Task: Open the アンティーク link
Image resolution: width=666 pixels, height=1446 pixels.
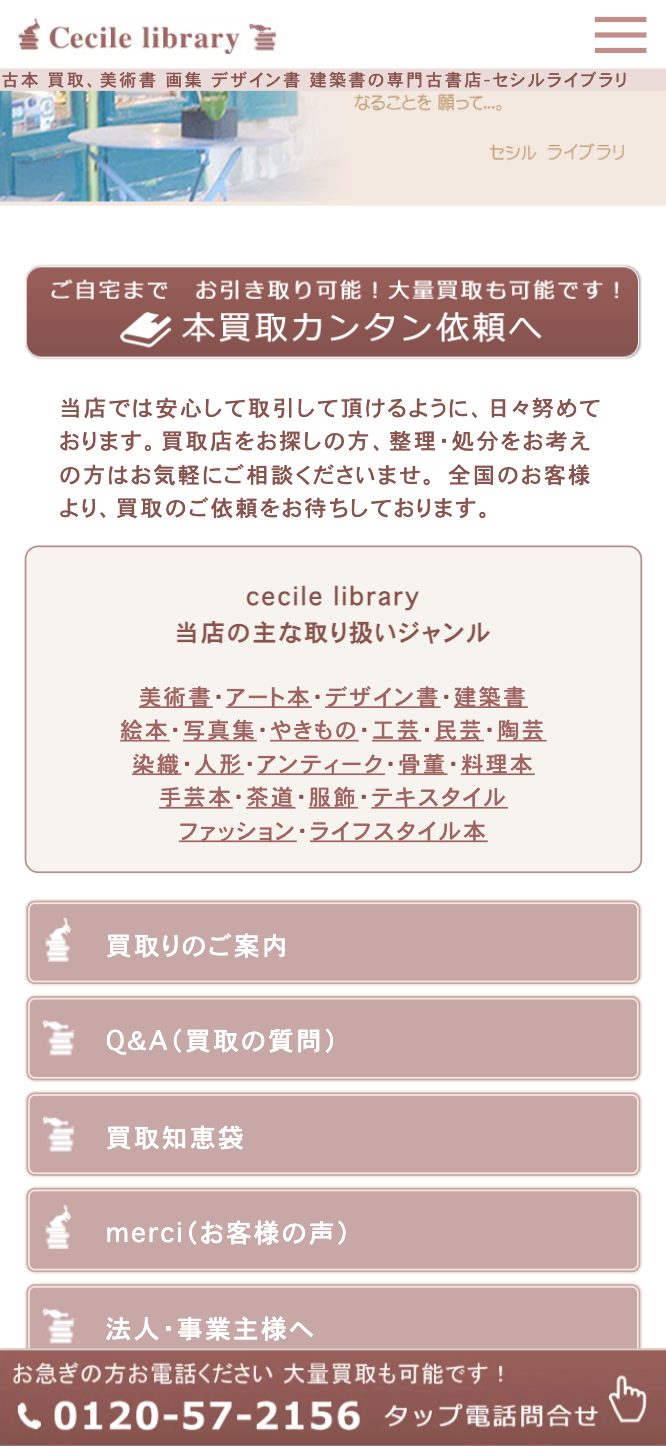Action: tap(320, 765)
